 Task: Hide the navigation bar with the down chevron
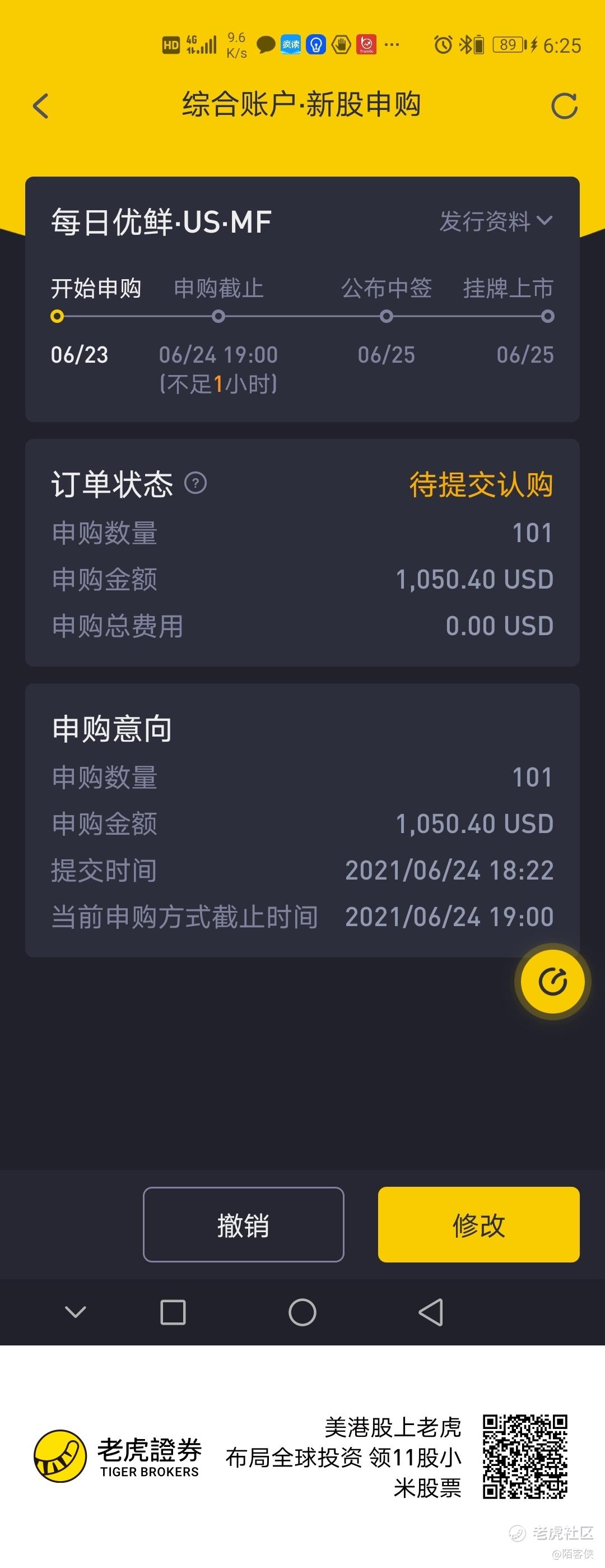(76, 1312)
